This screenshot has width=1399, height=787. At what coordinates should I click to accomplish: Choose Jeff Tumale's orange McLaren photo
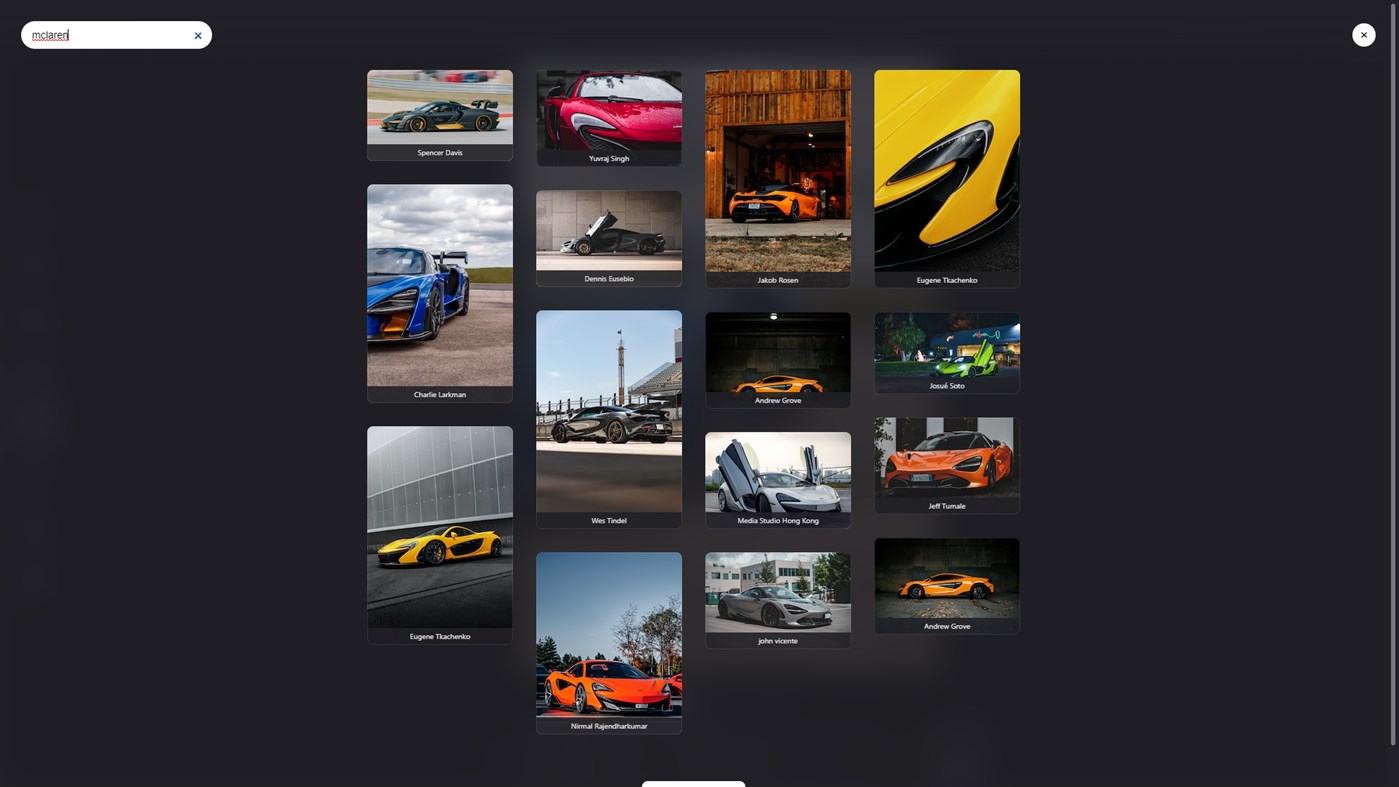pyautogui.click(x=947, y=457)
